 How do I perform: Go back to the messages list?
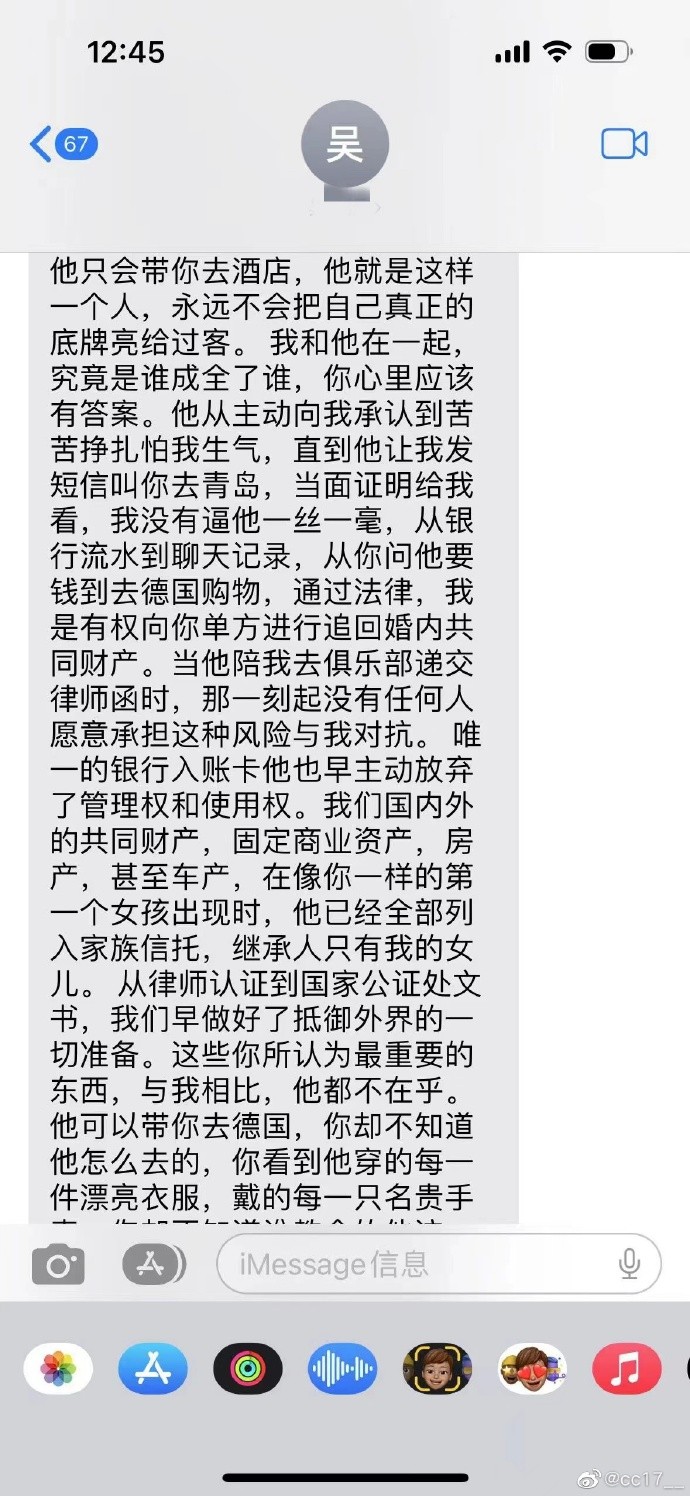tap(62, 144)
